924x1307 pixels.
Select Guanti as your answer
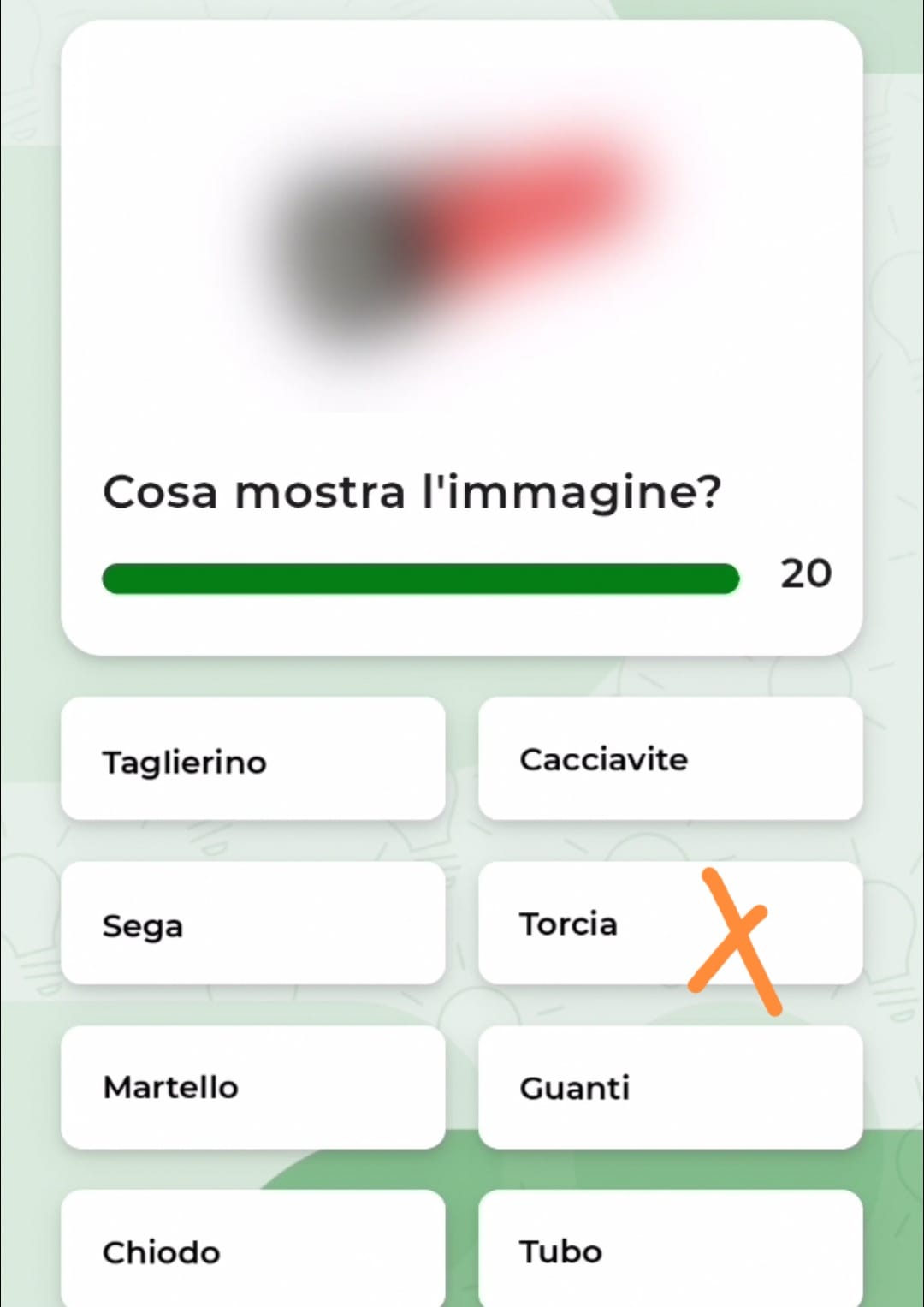[670, 1087]
